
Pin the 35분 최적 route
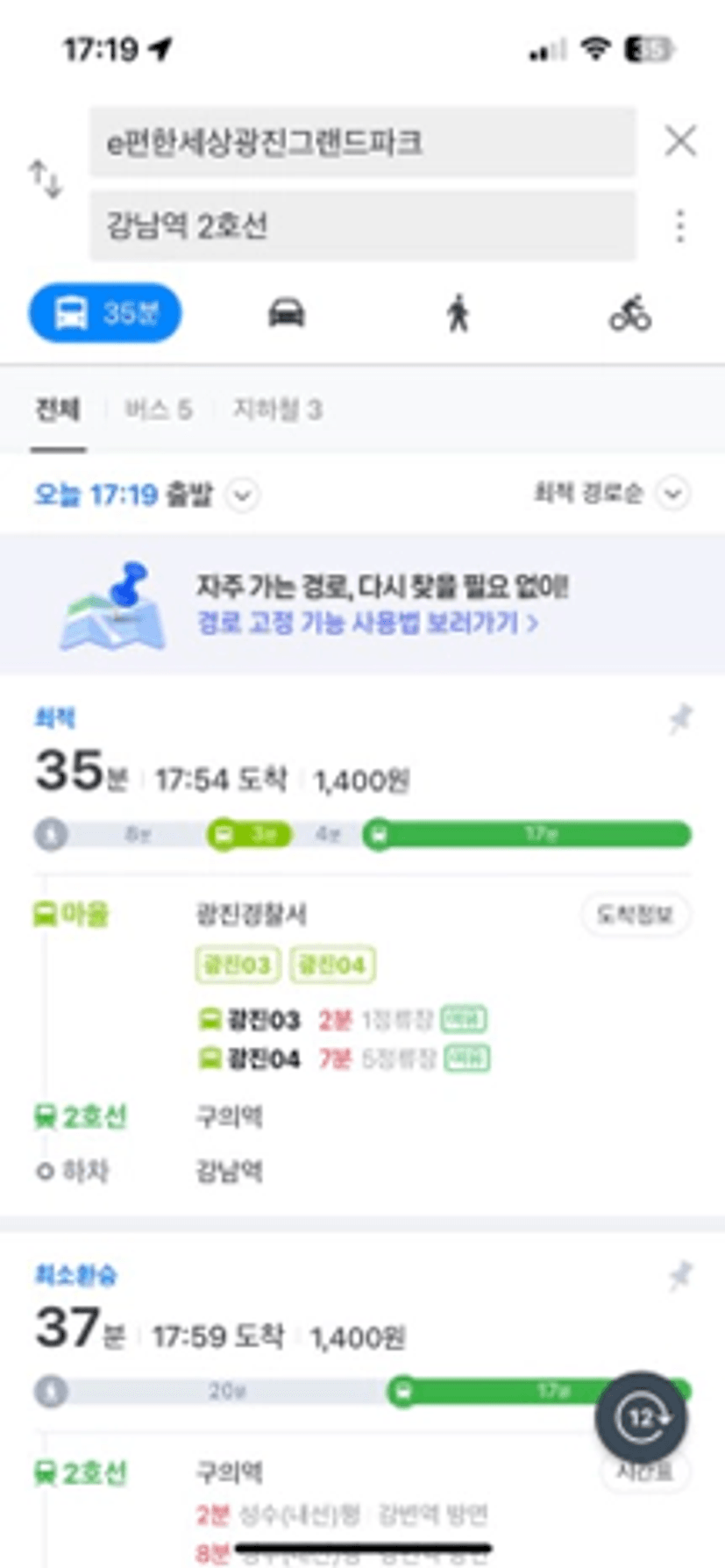coord(680,719)
